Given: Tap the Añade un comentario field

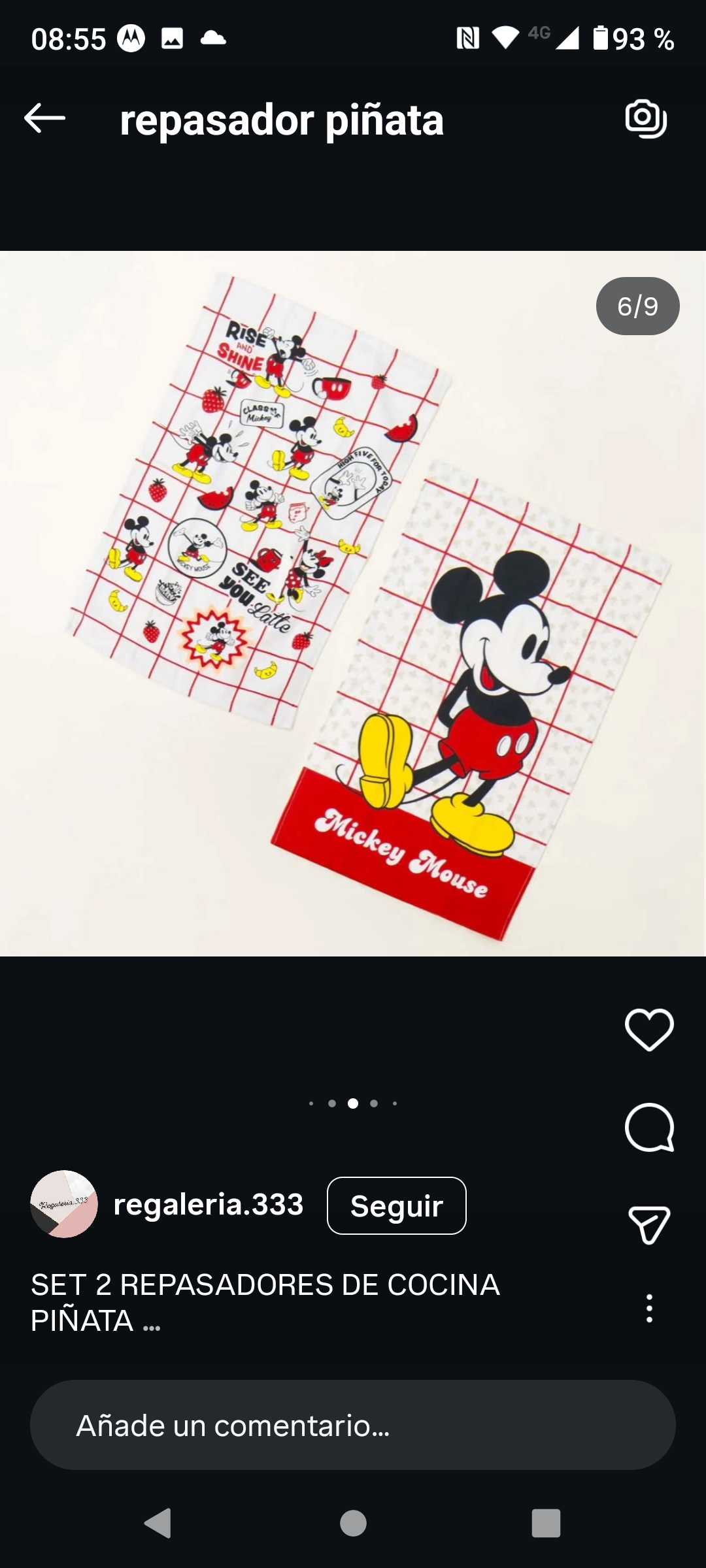Looking at the screenshot, I should coord(353,1426).
